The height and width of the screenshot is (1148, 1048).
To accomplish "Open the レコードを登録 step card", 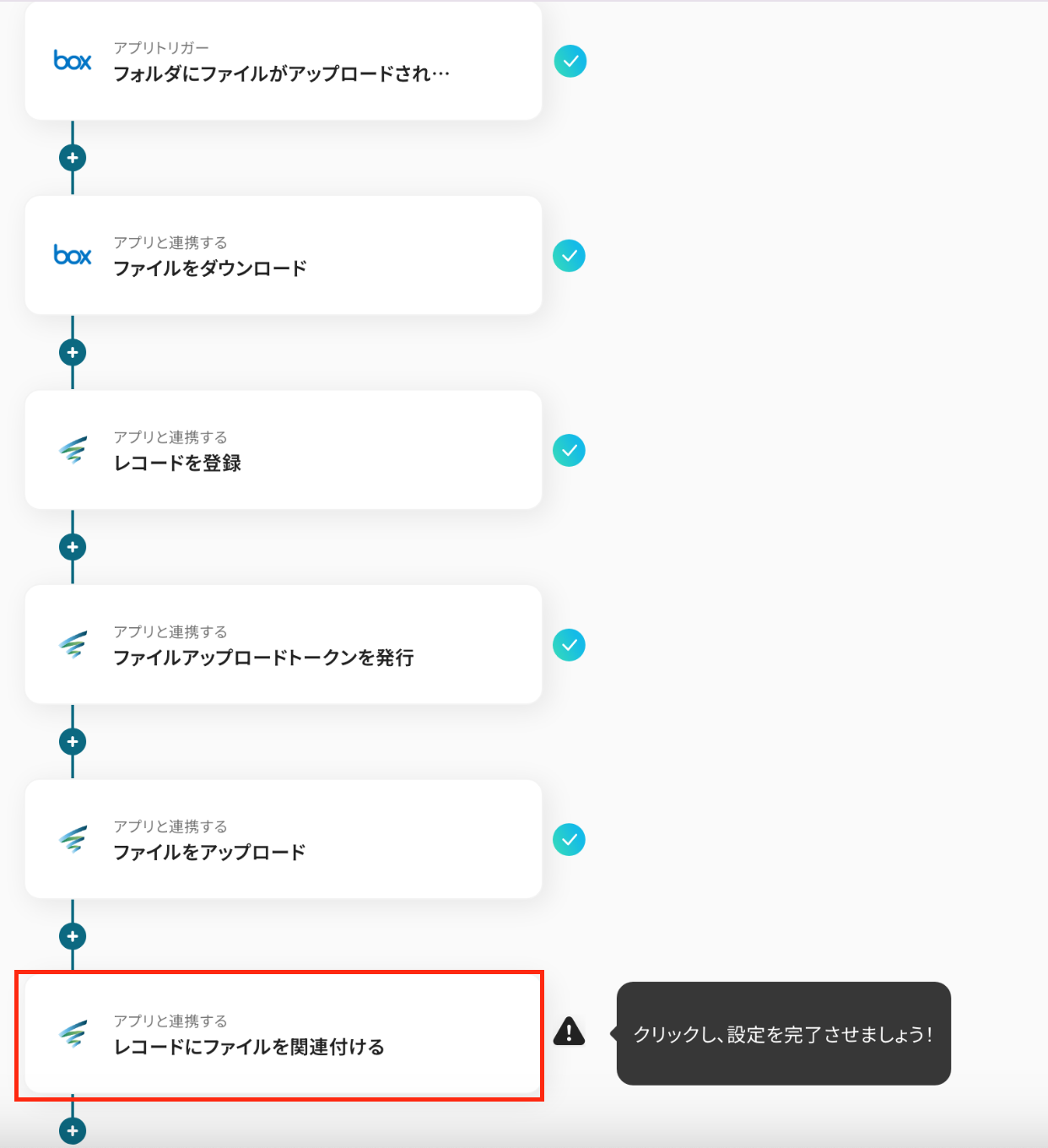I will click(x=283, y=450).
